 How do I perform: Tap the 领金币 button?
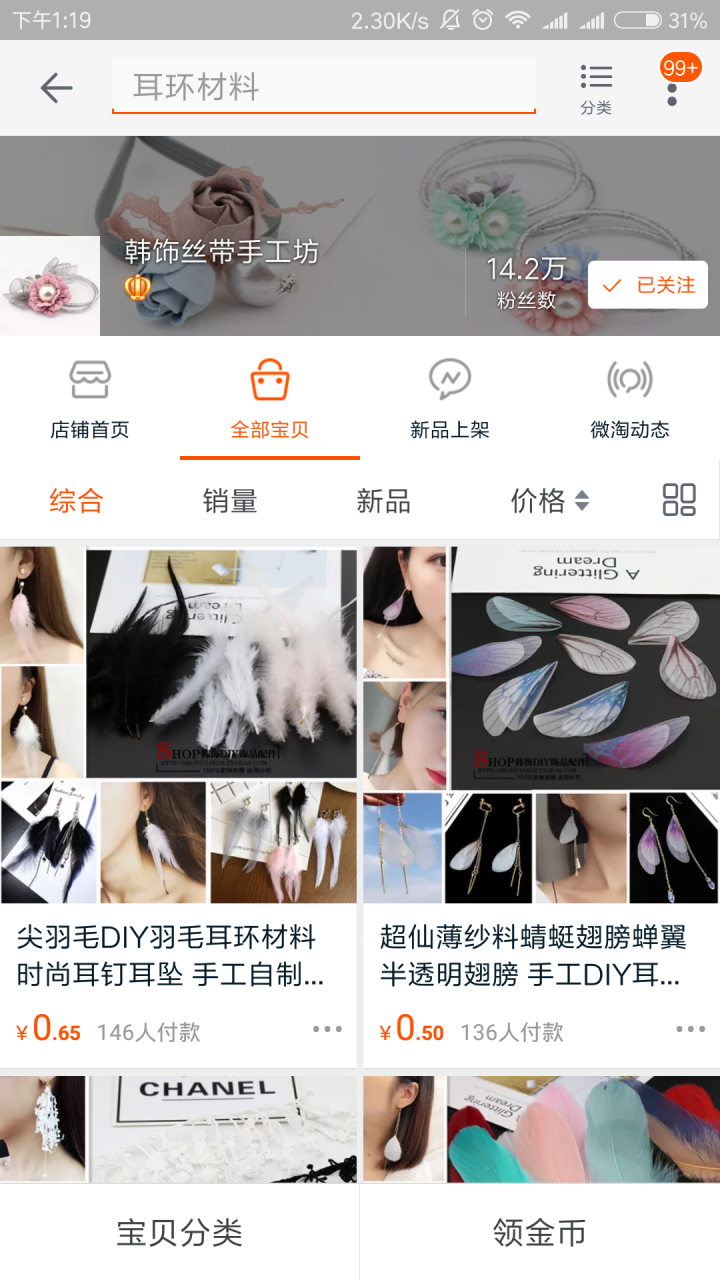coord(540,1232)
